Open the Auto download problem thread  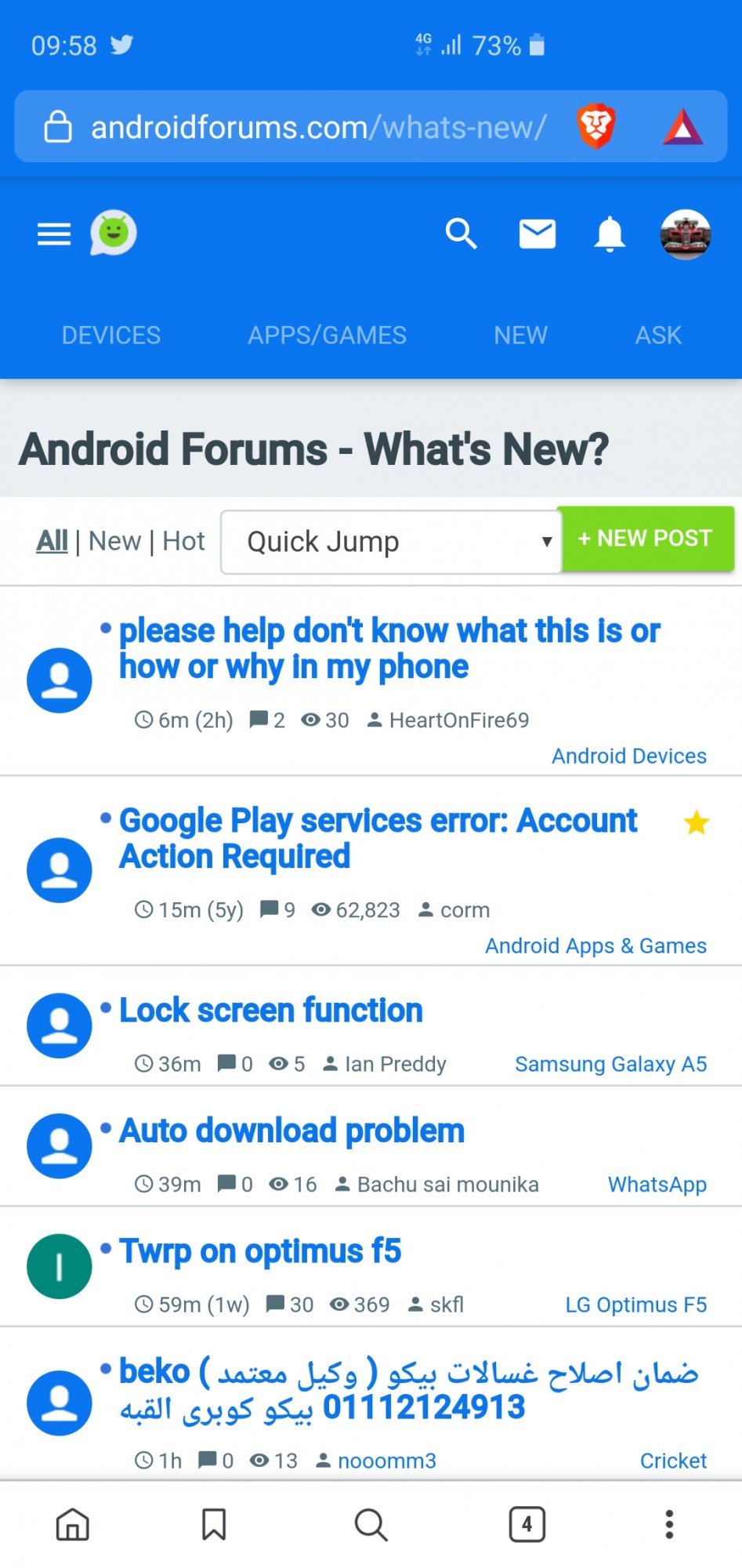[x=292, y=1131]
